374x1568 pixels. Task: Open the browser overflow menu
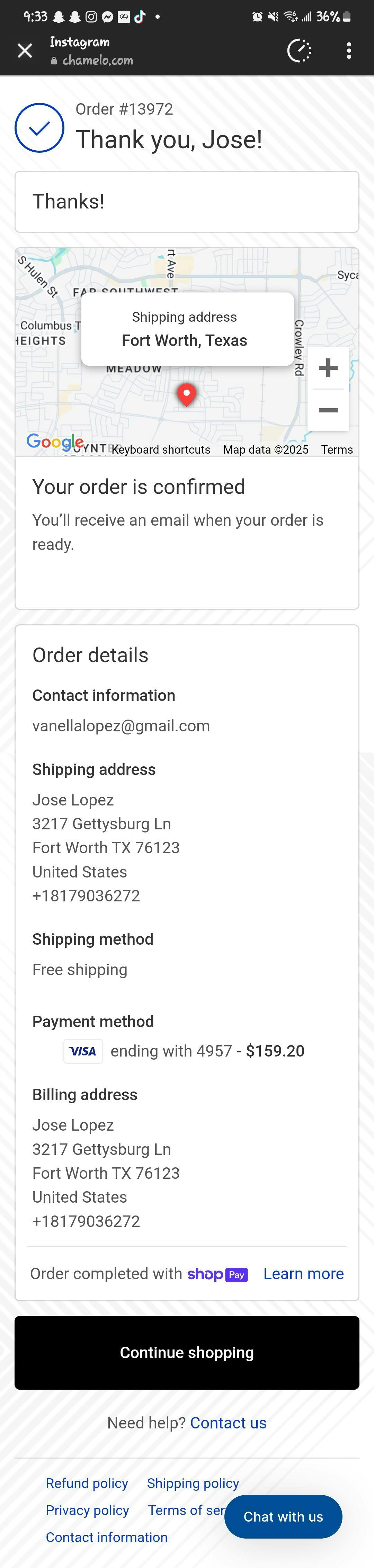pos(348,51)
